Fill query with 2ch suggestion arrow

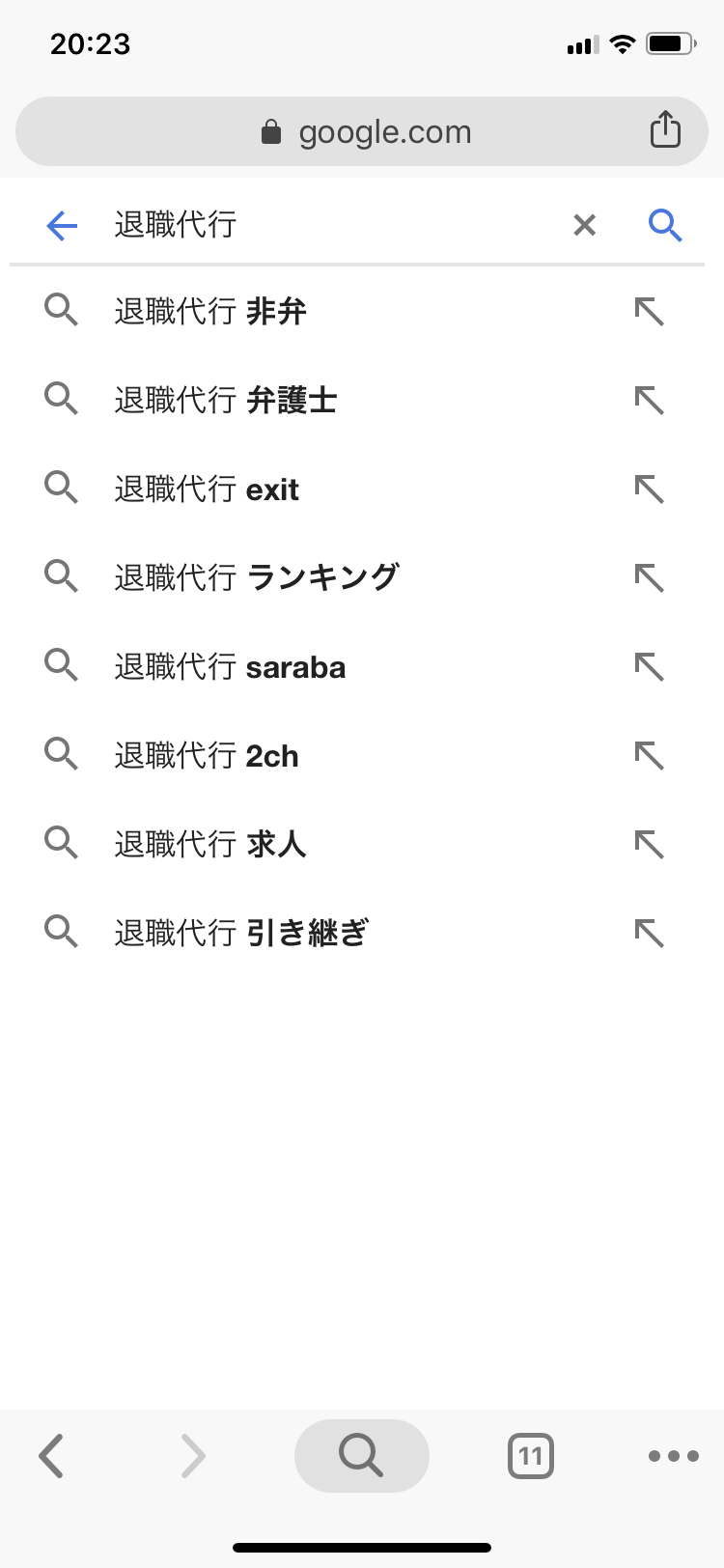pyautogui.click(x=650, y=755)
